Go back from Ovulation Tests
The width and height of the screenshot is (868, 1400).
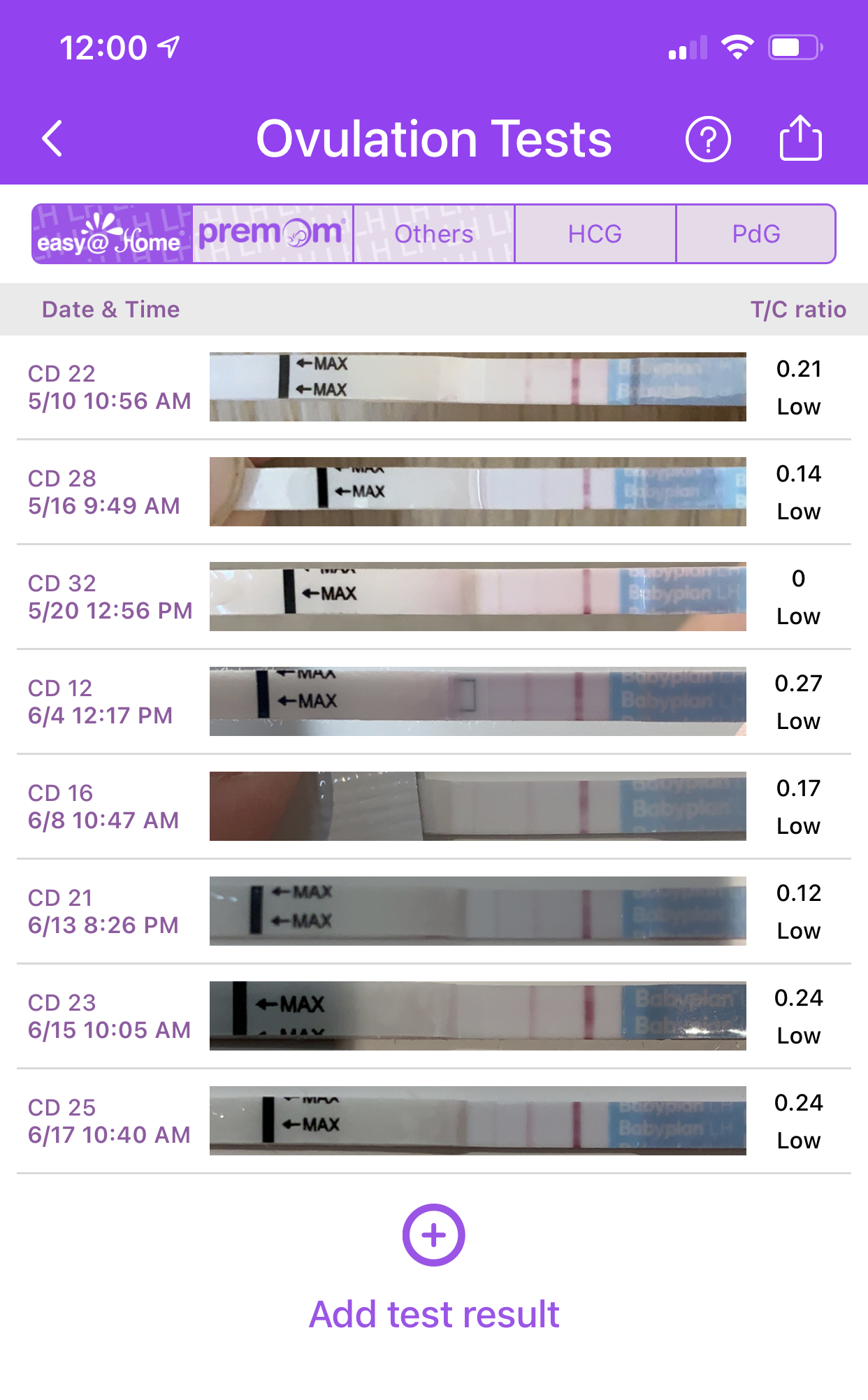point(52,138)
